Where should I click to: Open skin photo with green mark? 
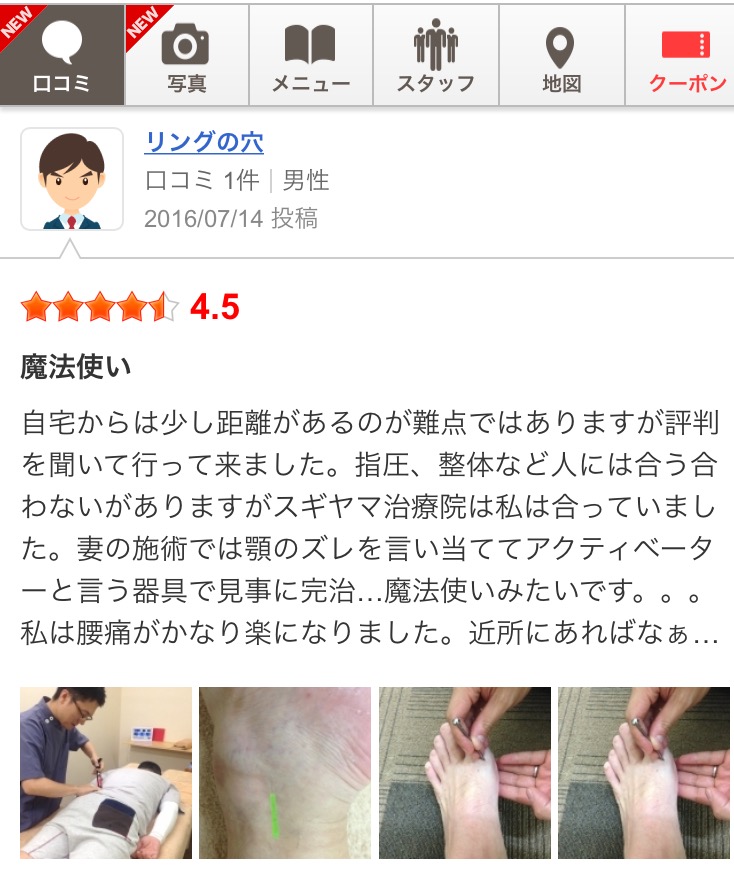click(285, 772)
